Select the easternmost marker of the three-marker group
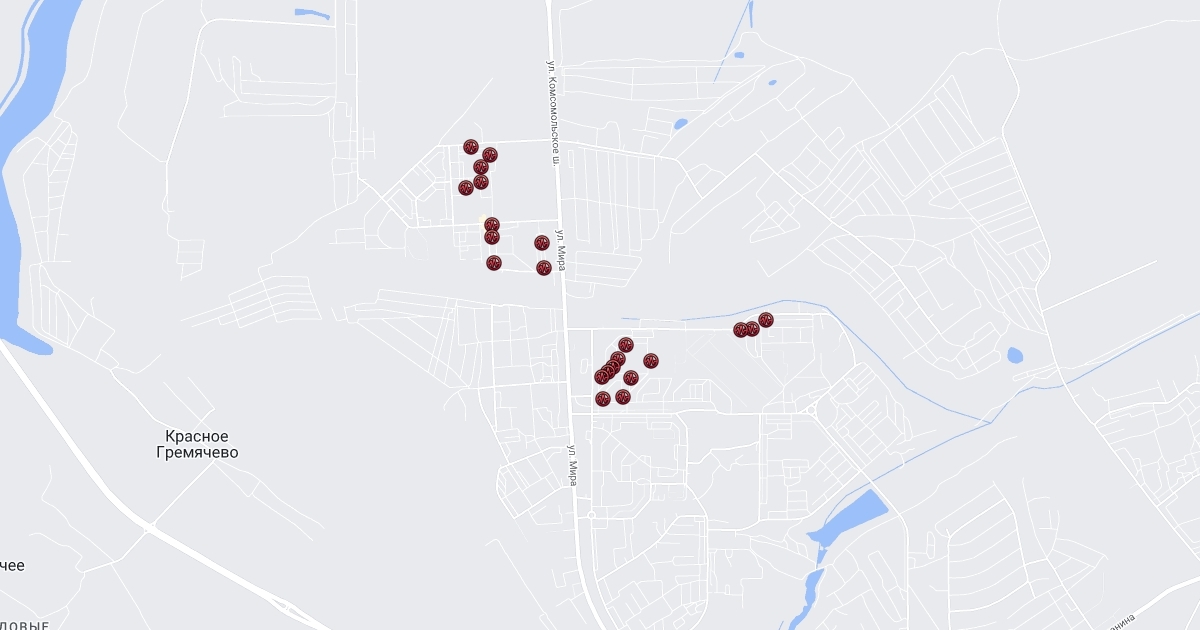 [766, 320]
